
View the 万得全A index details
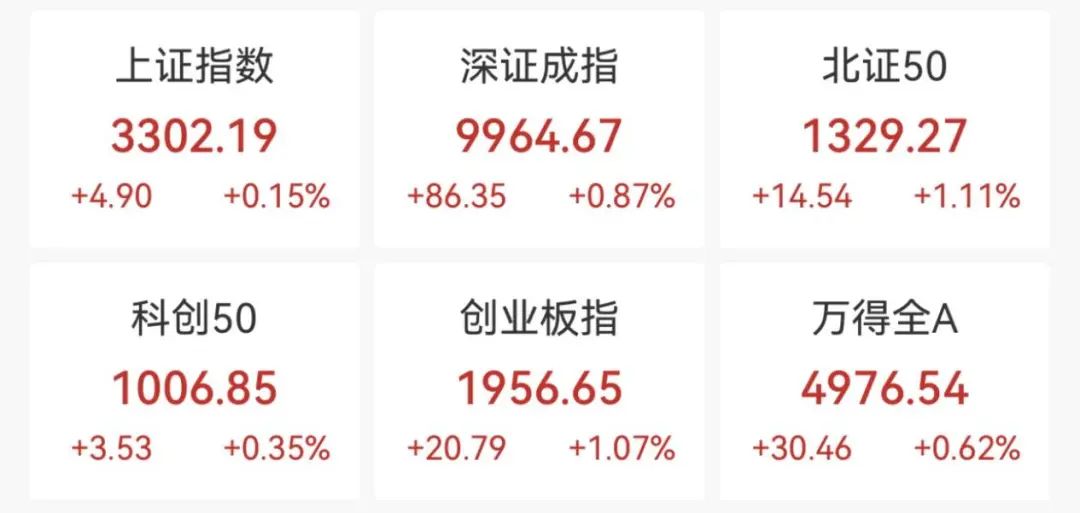point(885,382)
